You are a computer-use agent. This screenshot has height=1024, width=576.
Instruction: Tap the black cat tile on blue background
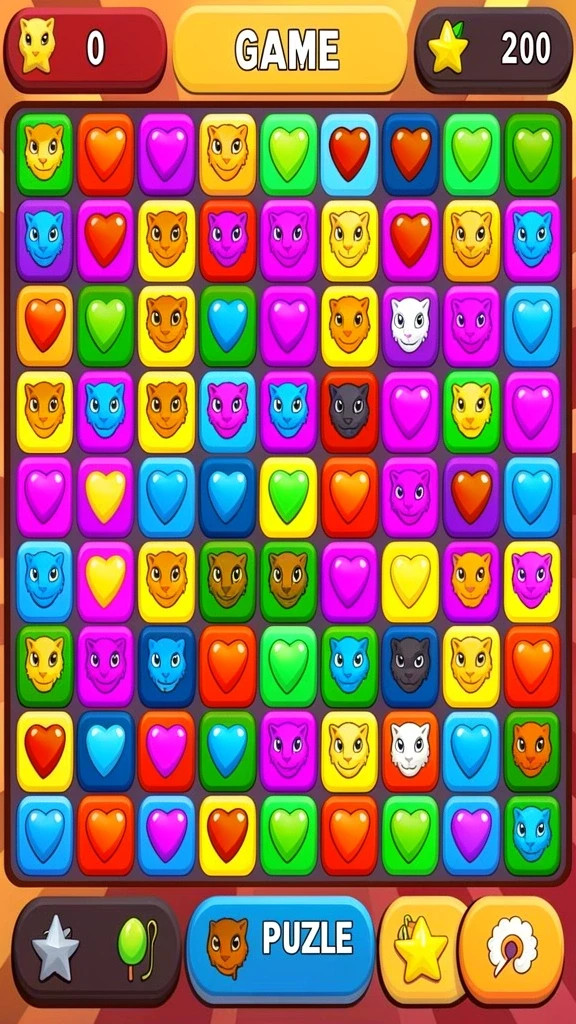[410, 666]
